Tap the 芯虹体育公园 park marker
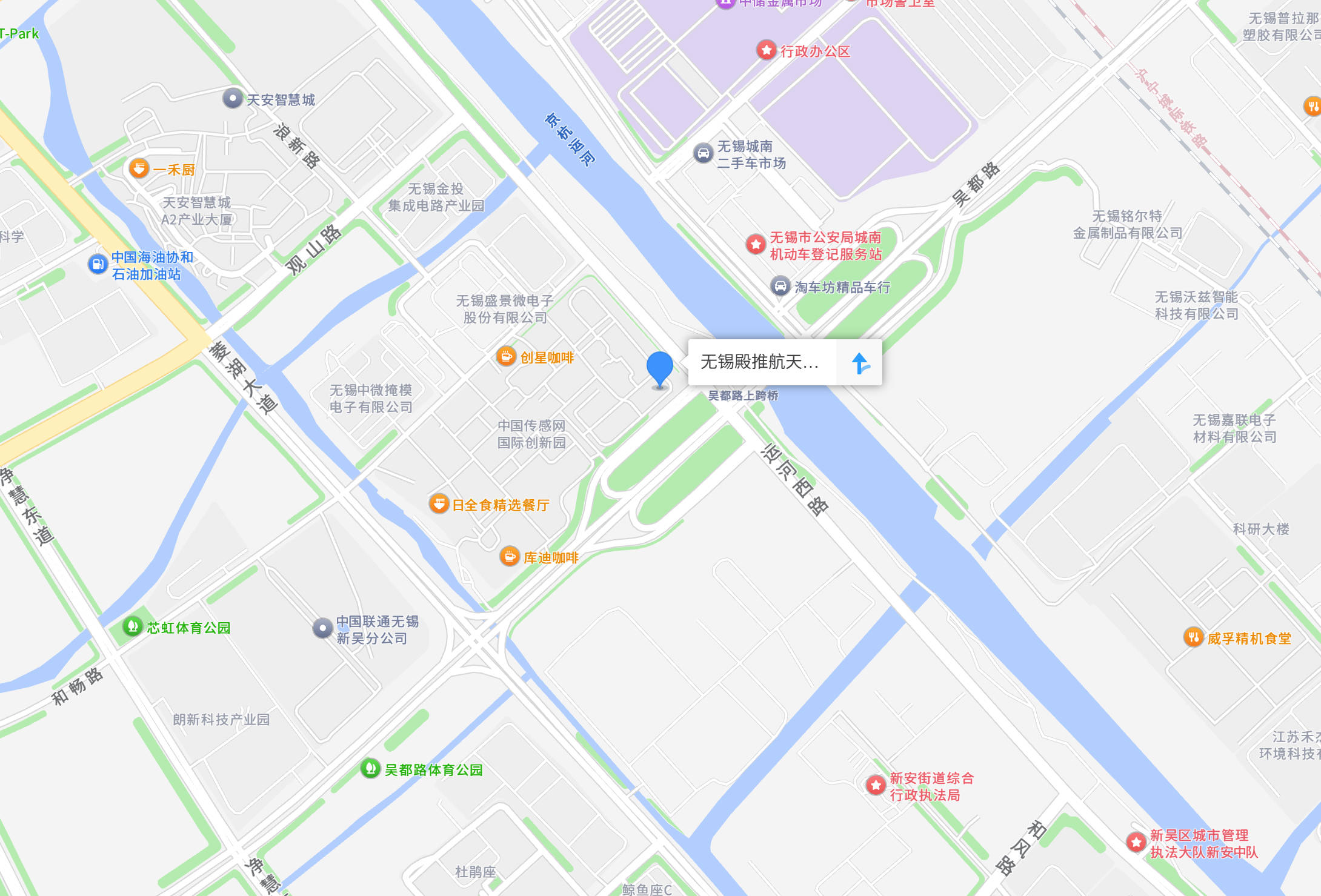This screenshot has width=1321, height=896. coord(132,626)
